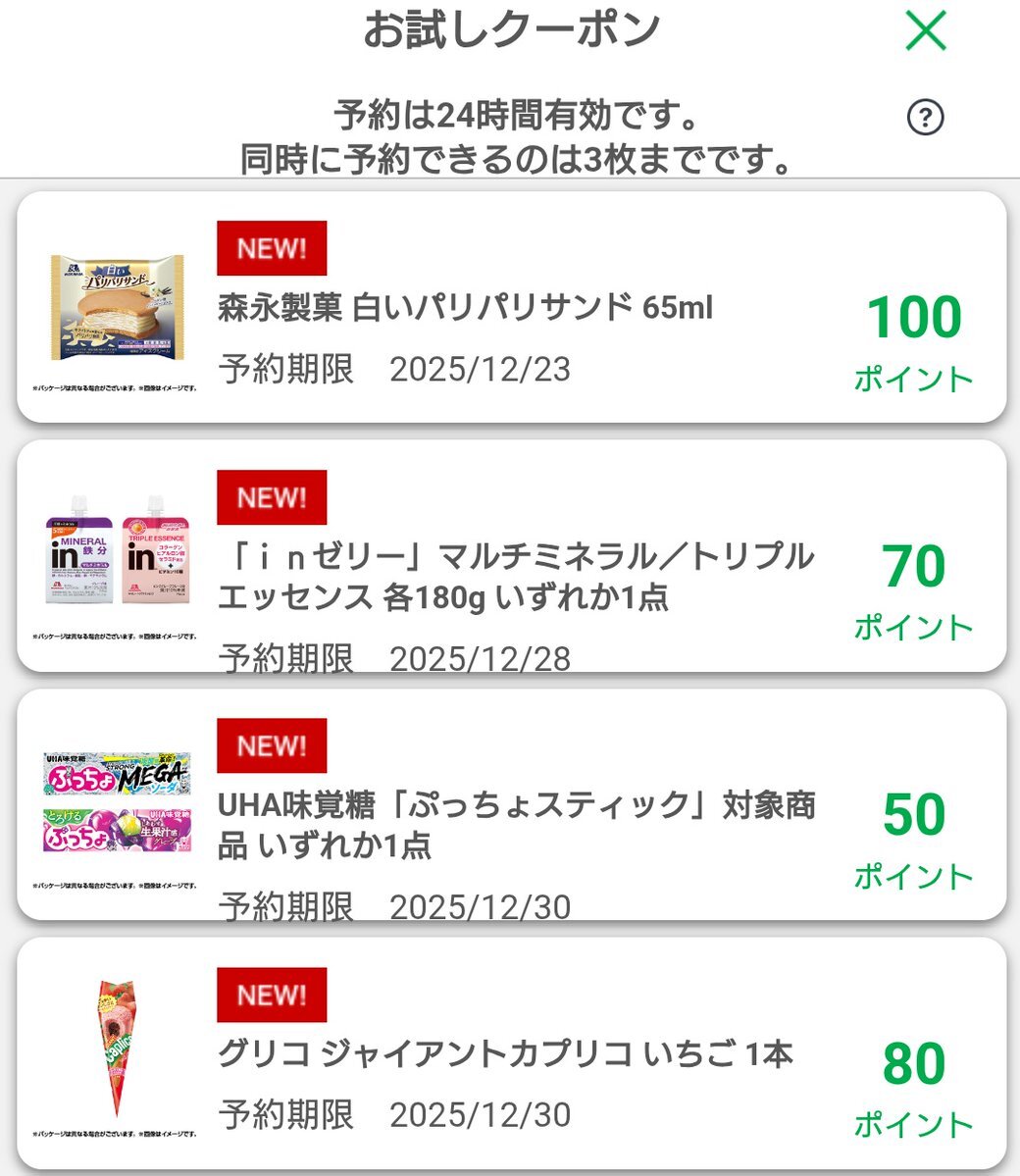Open the 森永製菓 白いパリパリサンド coupon
The image size is (1020, 1176).
pos(511,308)
